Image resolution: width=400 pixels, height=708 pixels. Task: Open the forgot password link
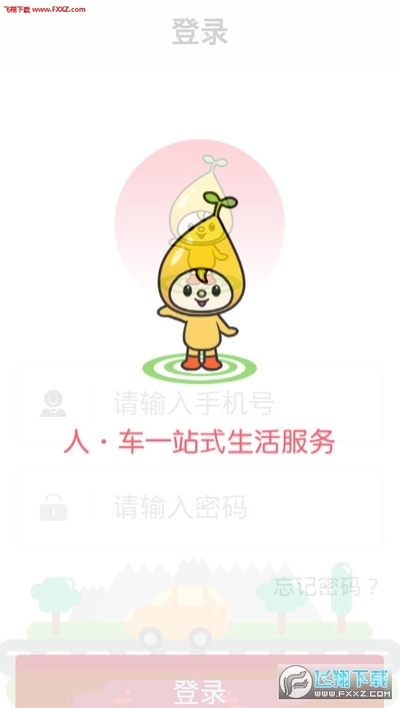326,587
